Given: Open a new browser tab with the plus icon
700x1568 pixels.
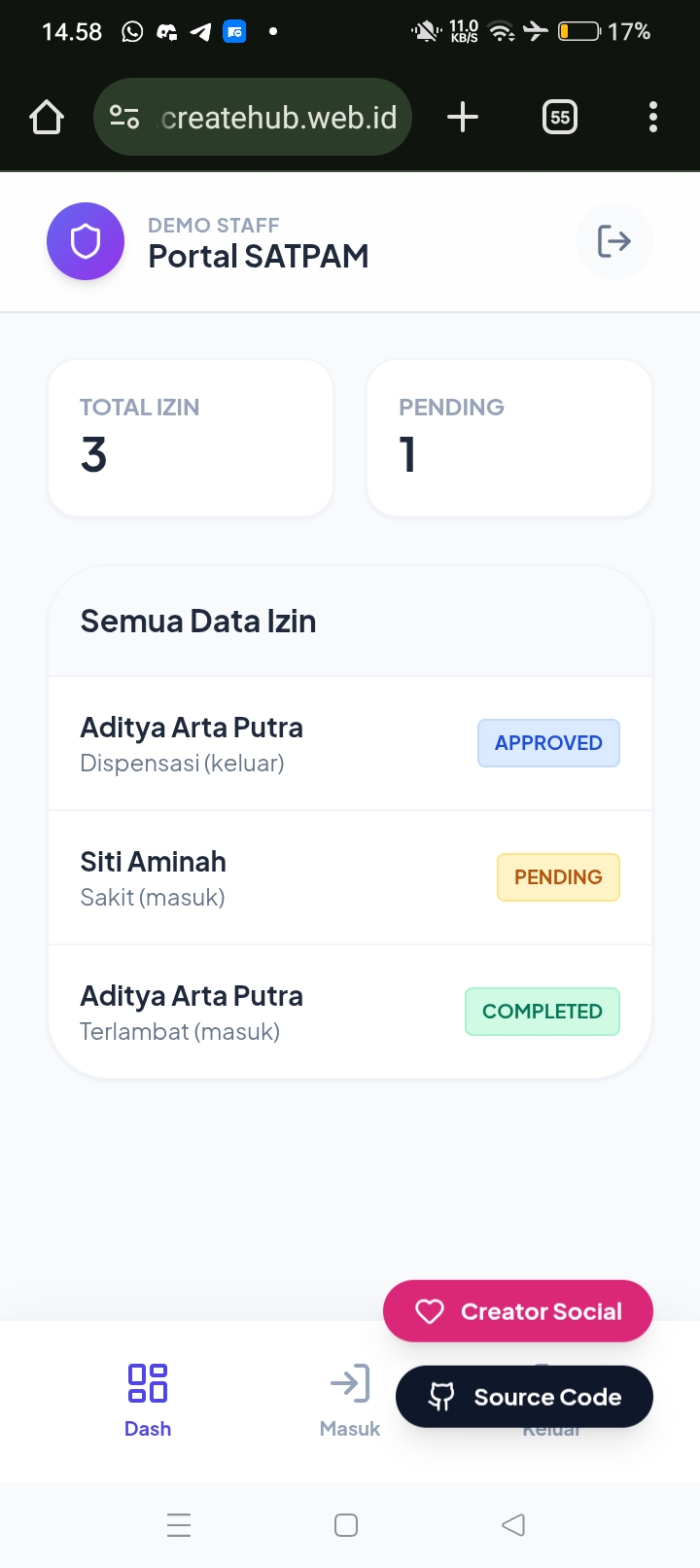Looking at the screenshot, I should [462, 116].
